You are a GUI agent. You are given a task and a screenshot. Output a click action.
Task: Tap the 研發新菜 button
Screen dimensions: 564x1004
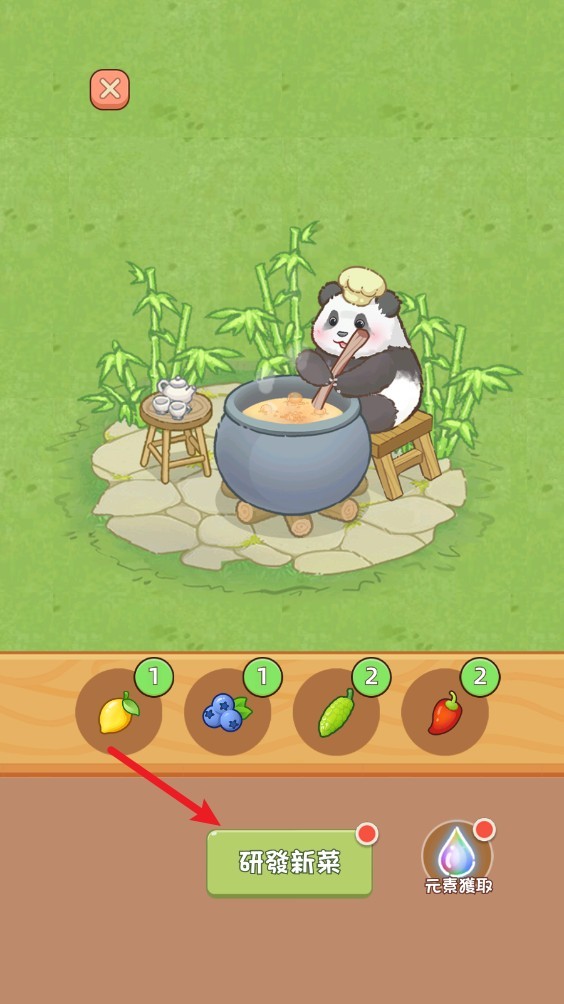[x=289, y=862]
